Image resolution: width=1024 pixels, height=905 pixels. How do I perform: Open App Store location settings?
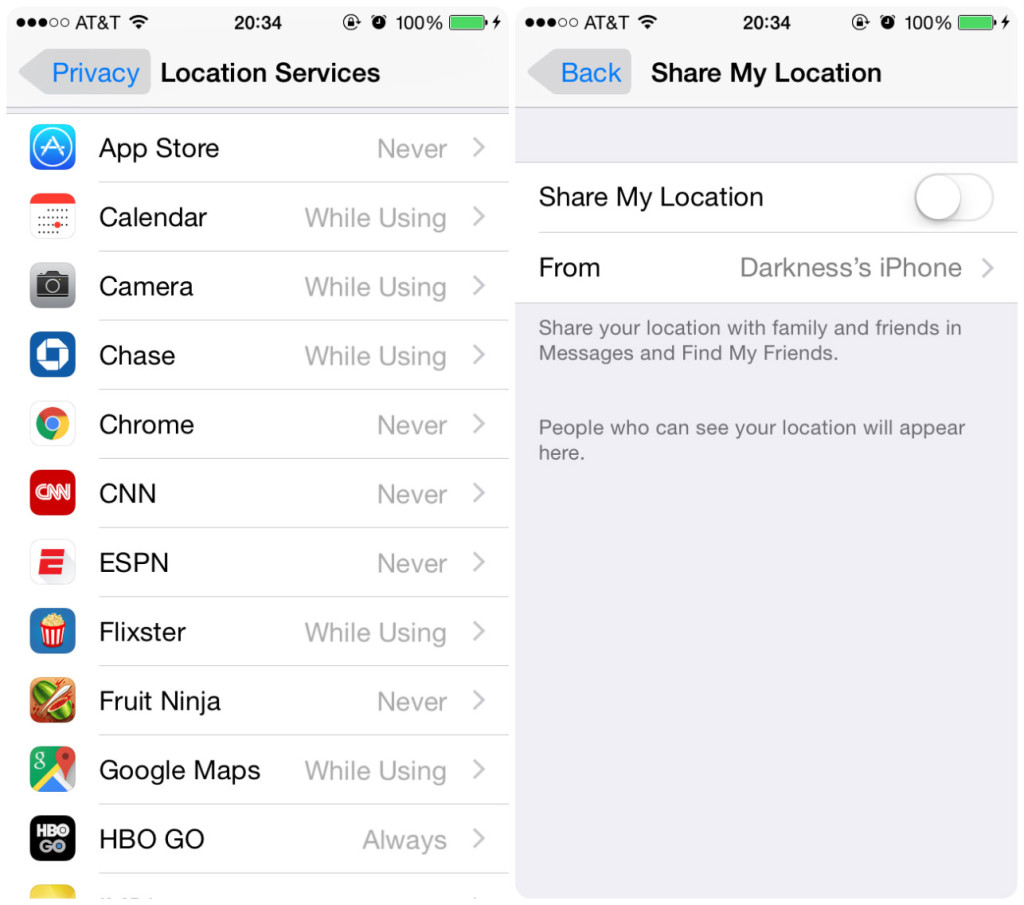tap(258, 149)
